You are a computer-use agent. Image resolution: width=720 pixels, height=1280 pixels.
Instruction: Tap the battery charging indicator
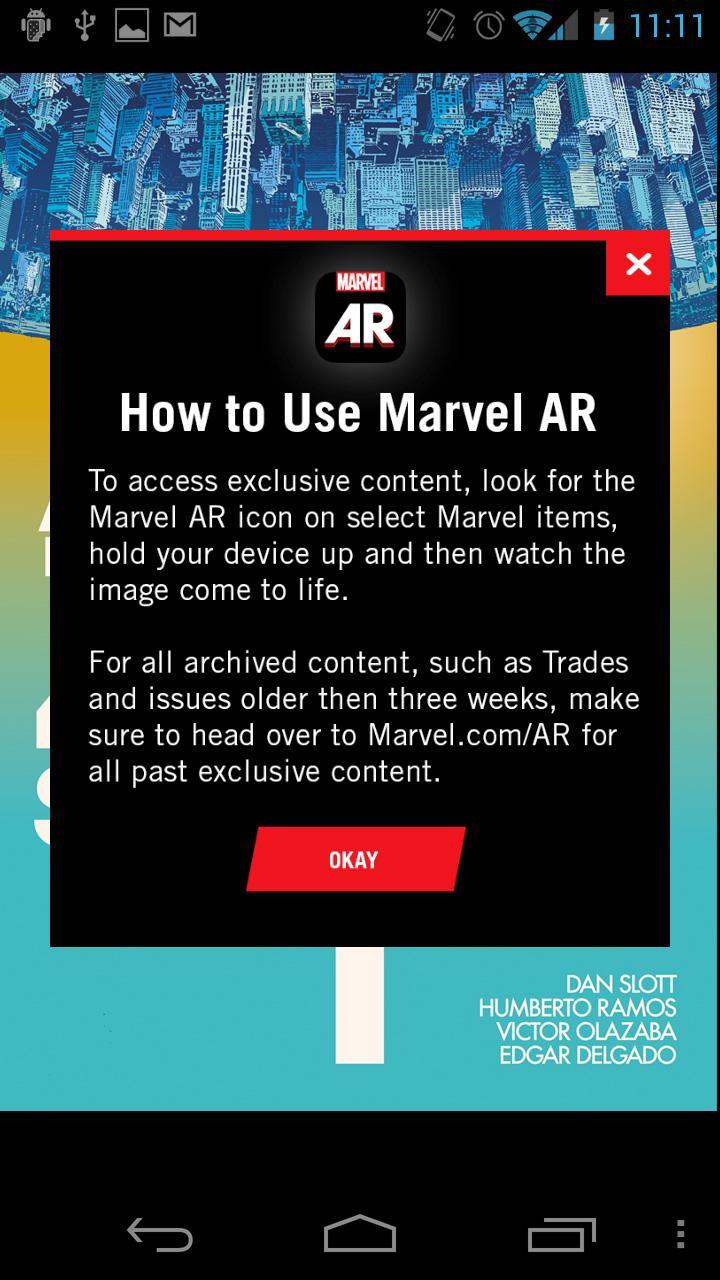click(601, 25)
